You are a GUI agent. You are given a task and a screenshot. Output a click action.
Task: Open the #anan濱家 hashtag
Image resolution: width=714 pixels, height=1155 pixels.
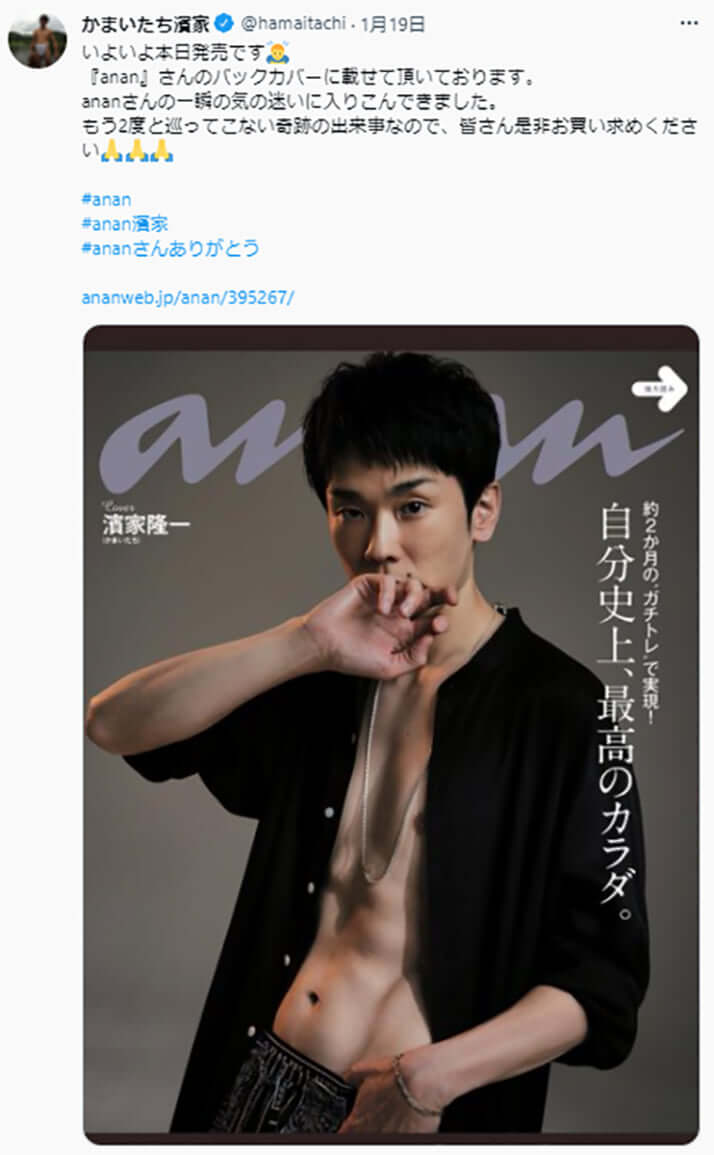click(x=125, y=223)
